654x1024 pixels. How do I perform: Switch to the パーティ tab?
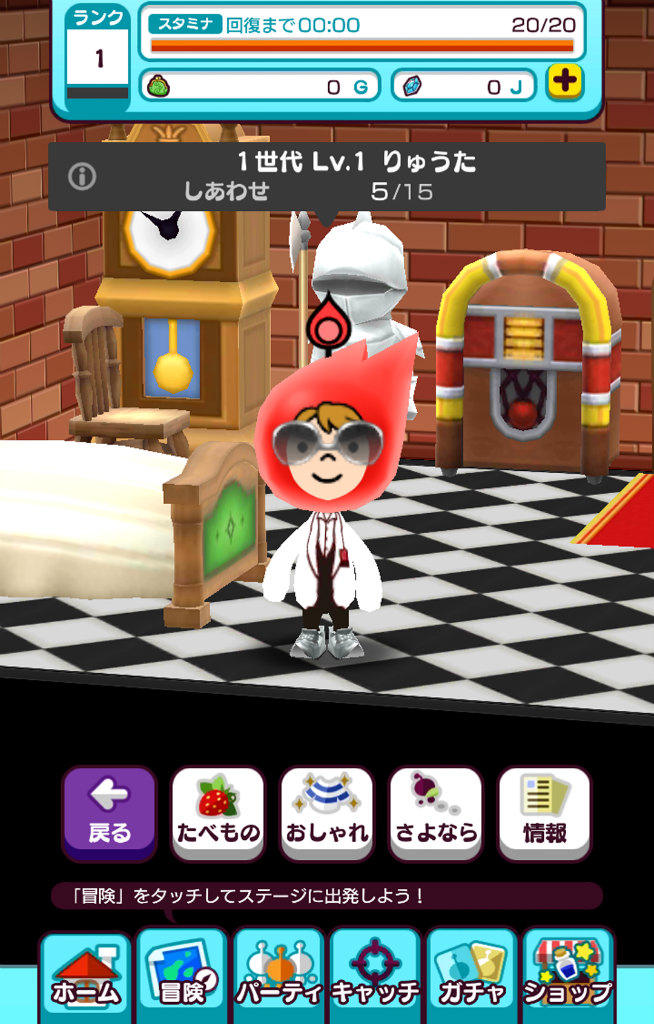279,977
